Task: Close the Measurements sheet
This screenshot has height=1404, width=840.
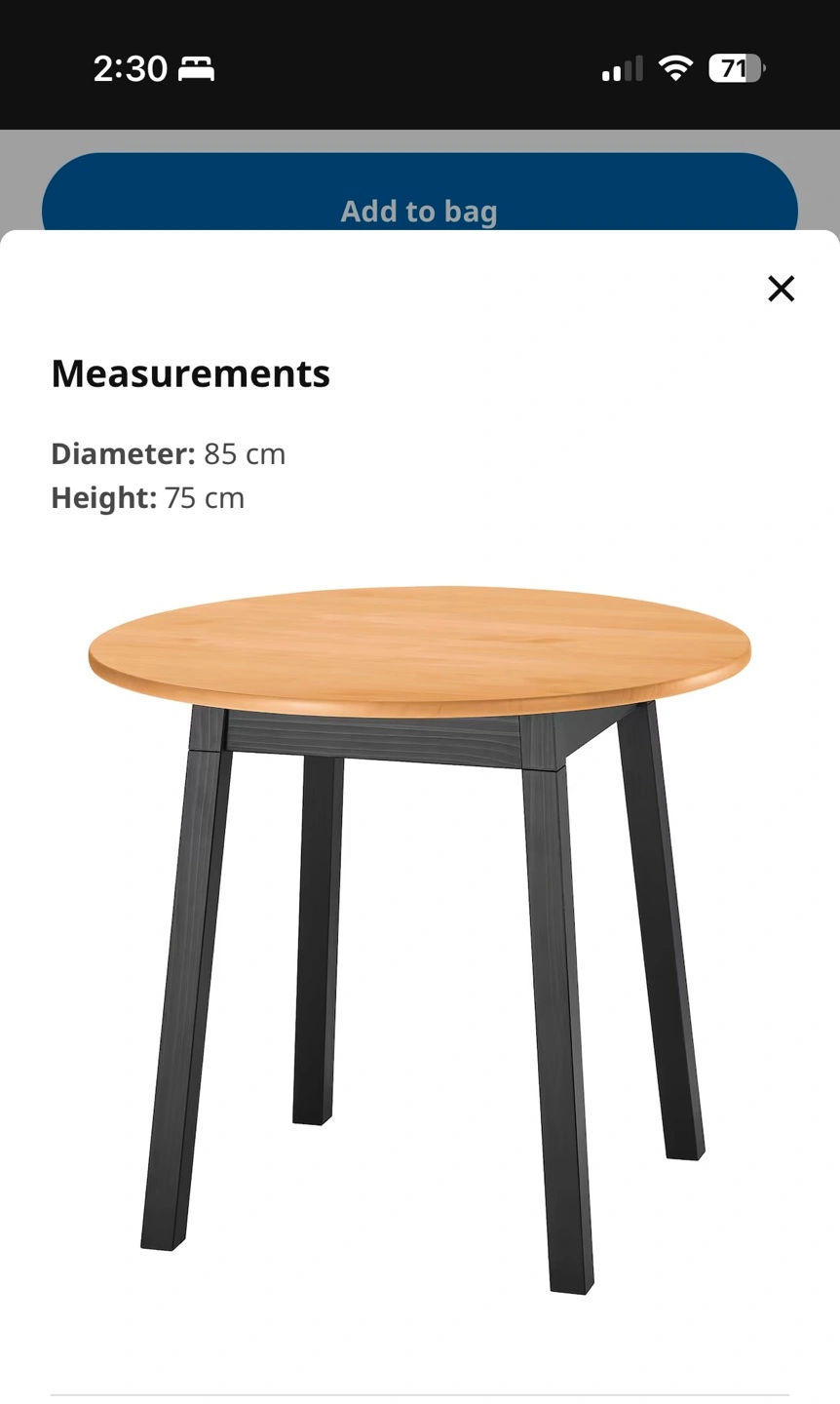Action: tap(781, 289)
